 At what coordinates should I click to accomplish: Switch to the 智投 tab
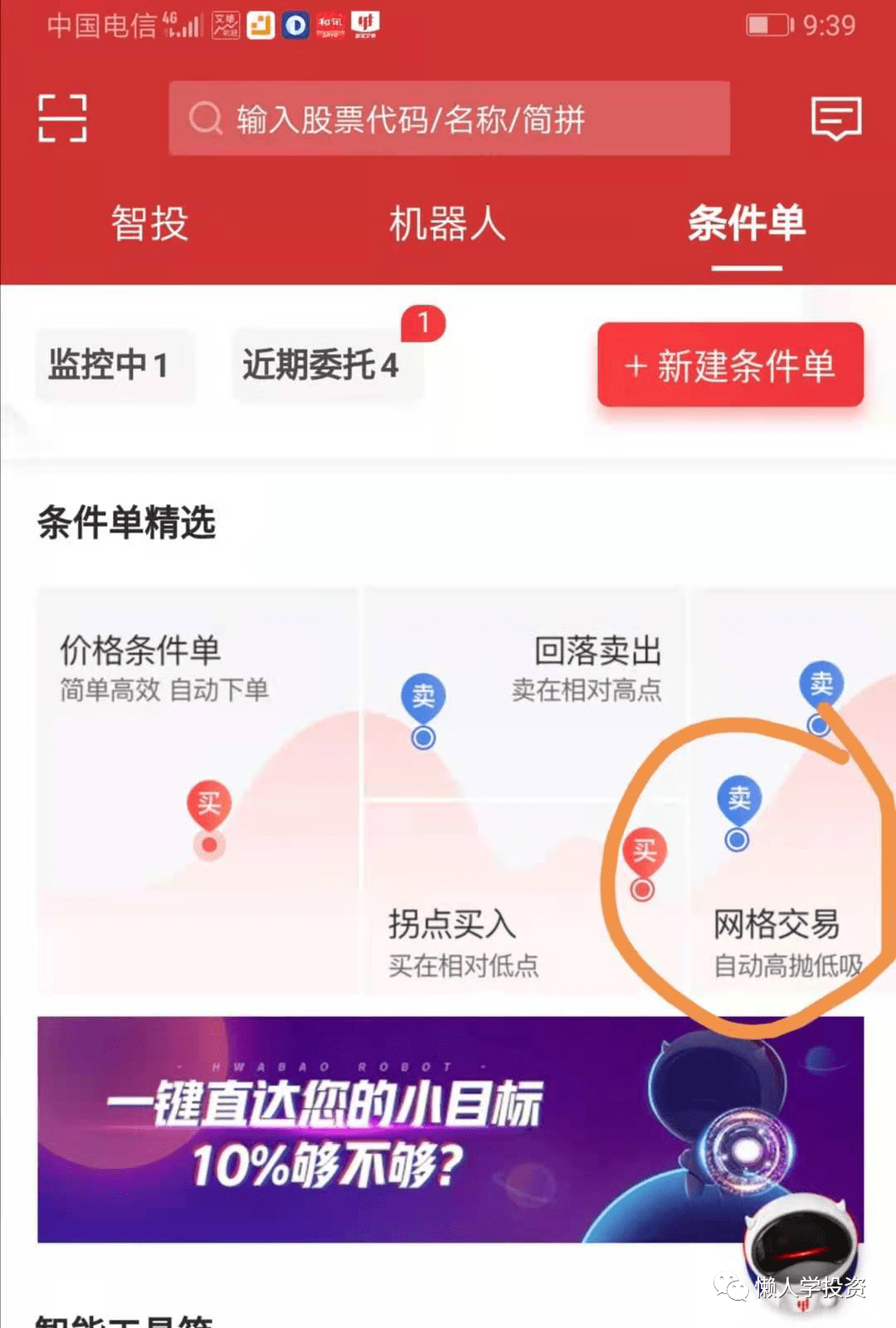(x=149, y=224)
